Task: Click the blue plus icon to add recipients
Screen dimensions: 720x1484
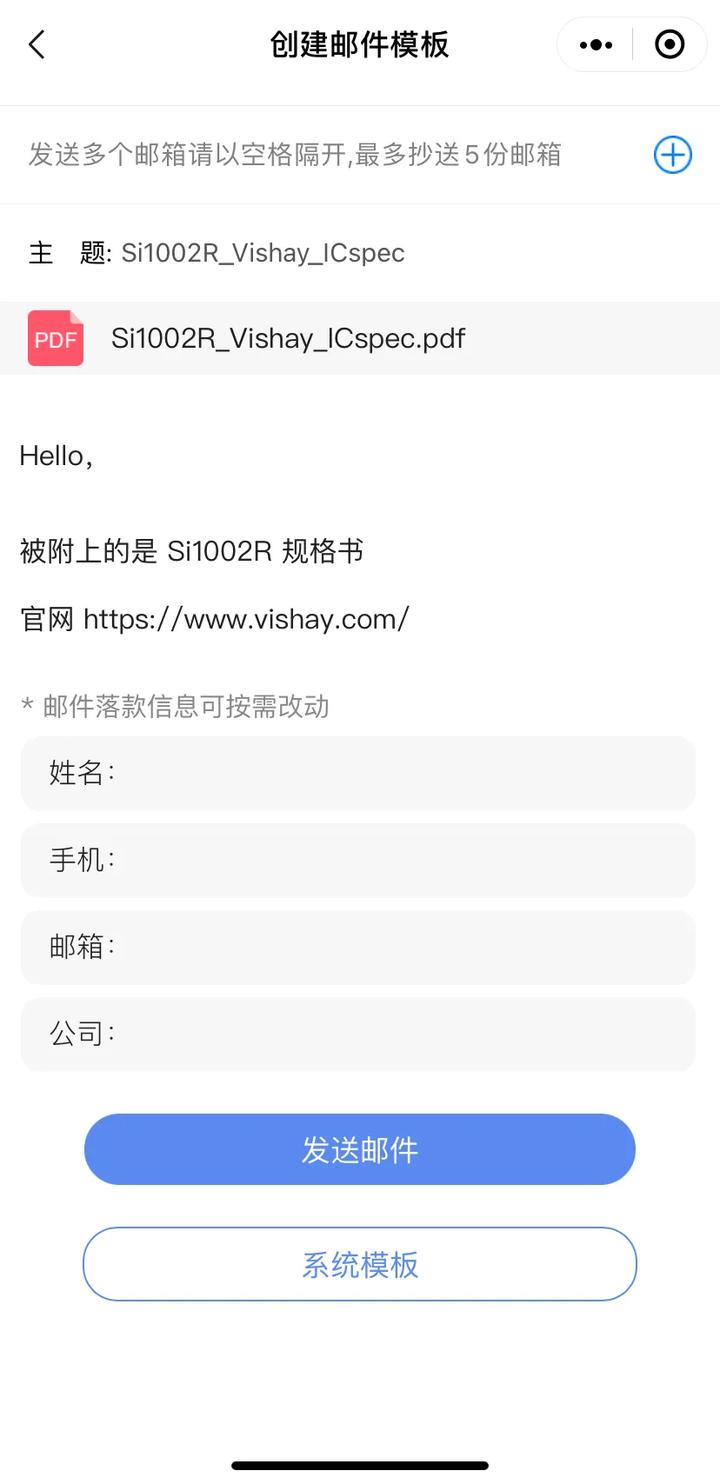Action: click(x=672, y=154)
